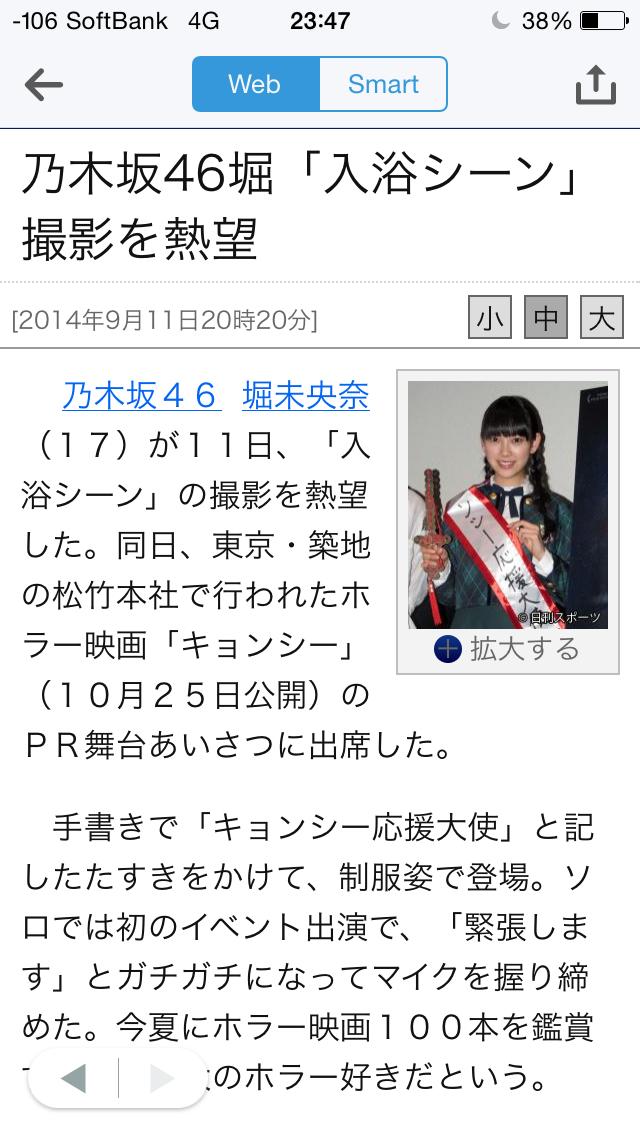
Task: Tap 拡大する to enlarge the photo
Action: [x=507, y=649]
